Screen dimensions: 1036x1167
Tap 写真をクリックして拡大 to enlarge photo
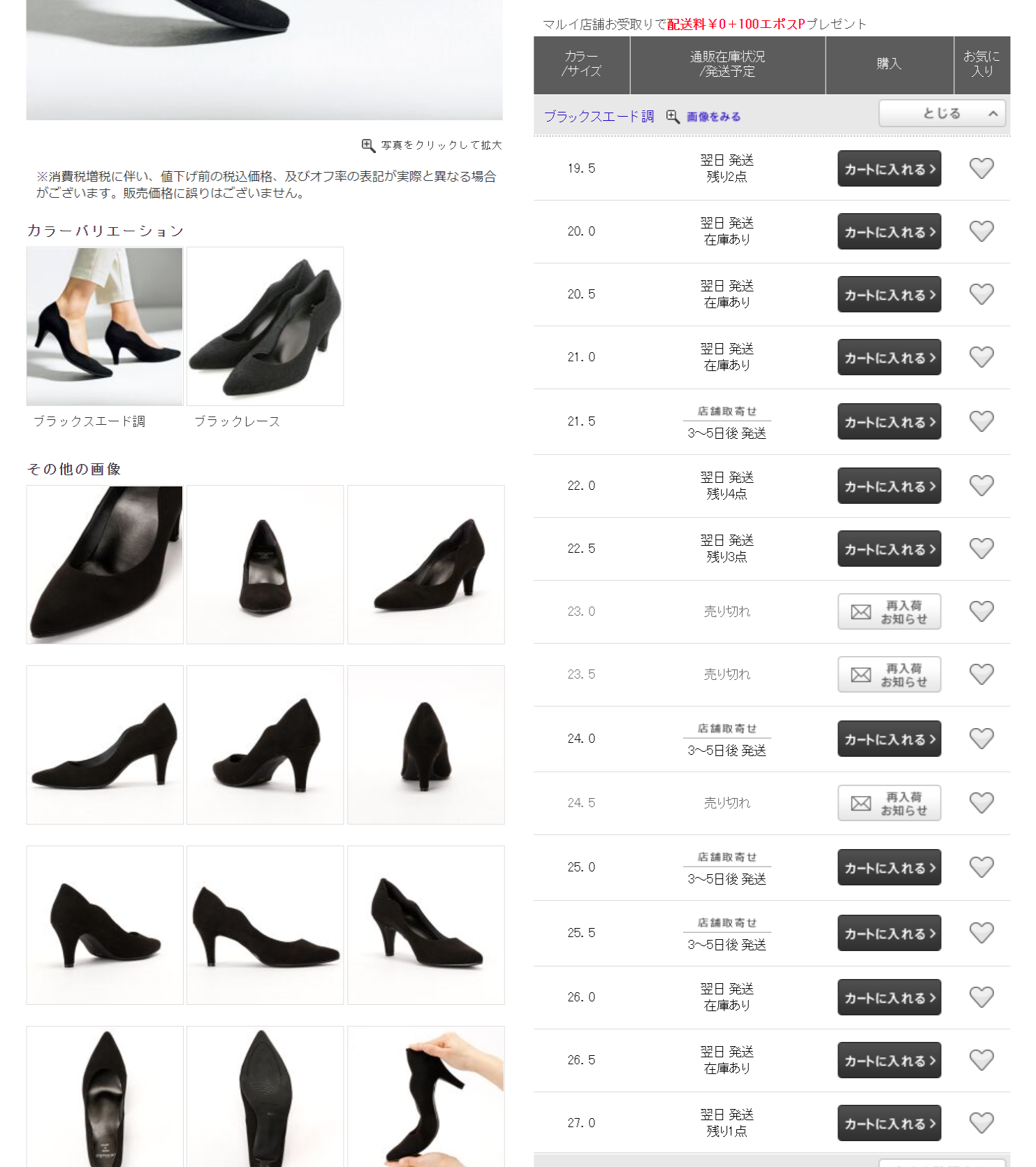click(440, 145)
